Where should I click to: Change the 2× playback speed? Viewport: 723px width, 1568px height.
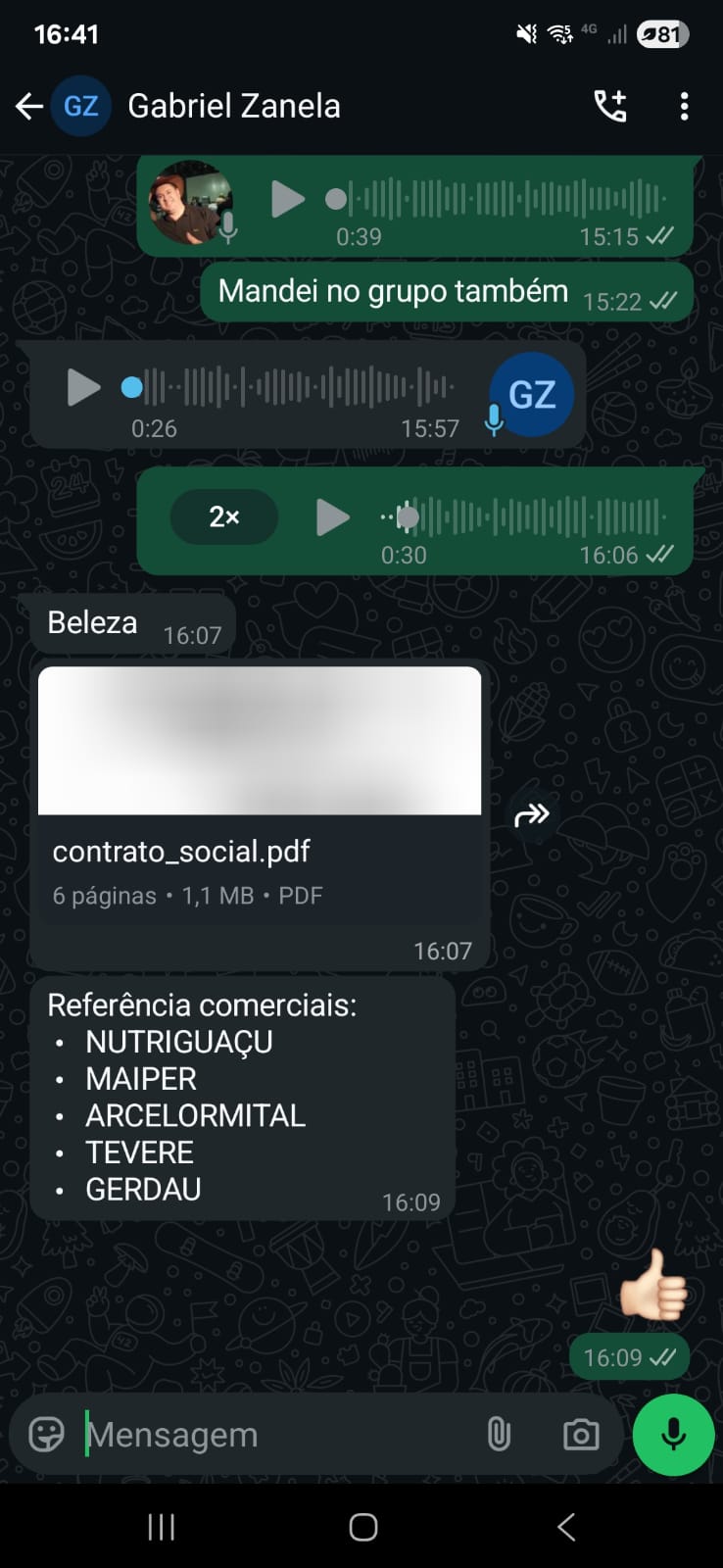coord(223,516)
